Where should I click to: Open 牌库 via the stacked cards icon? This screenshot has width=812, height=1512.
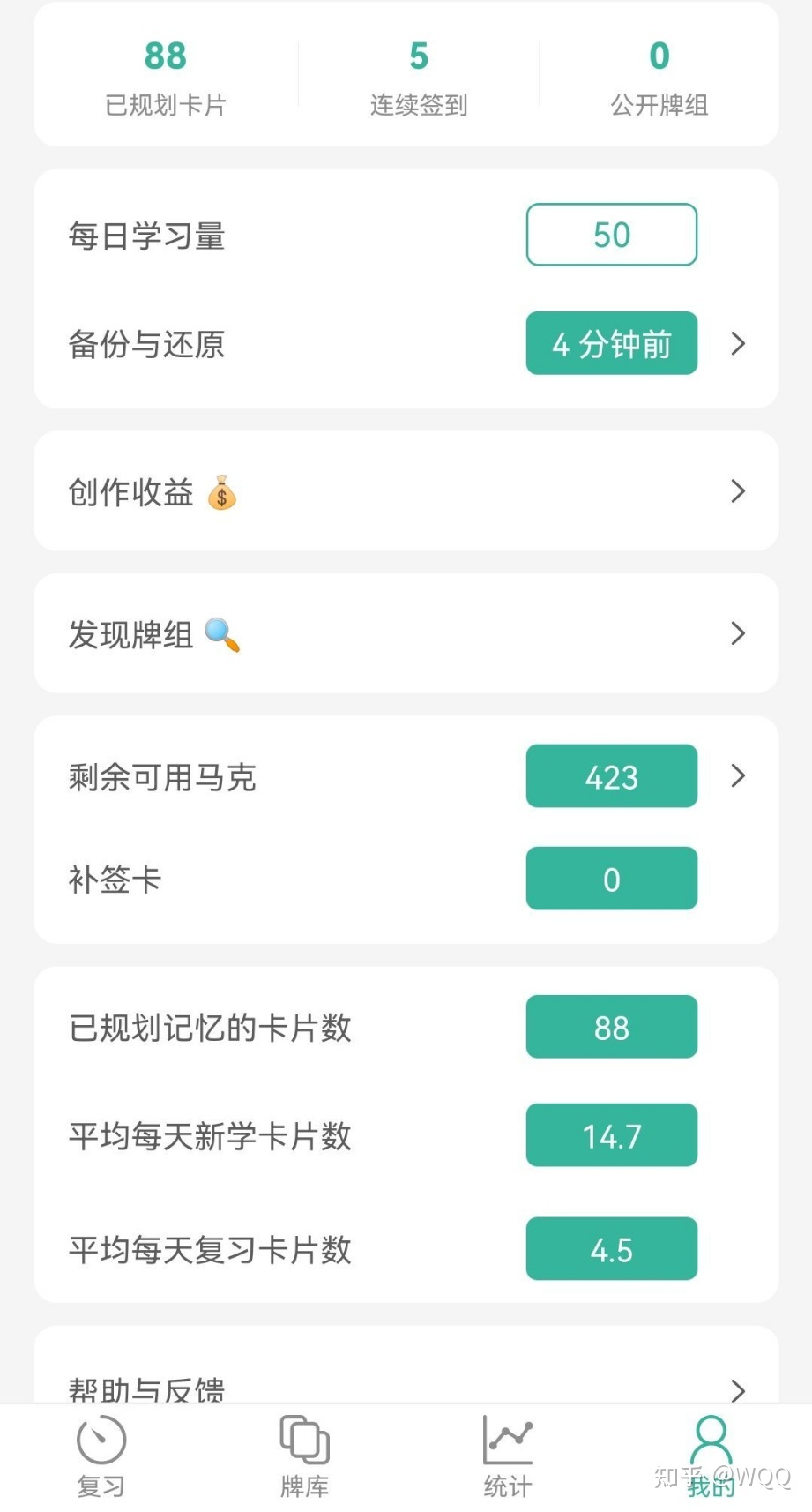(x=303, y=1438)
